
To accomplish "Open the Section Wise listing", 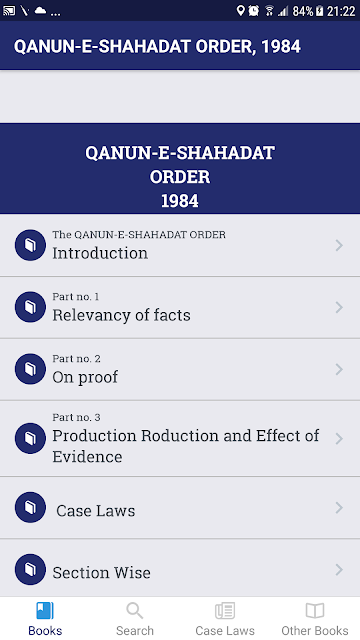I will click(180, 569).
